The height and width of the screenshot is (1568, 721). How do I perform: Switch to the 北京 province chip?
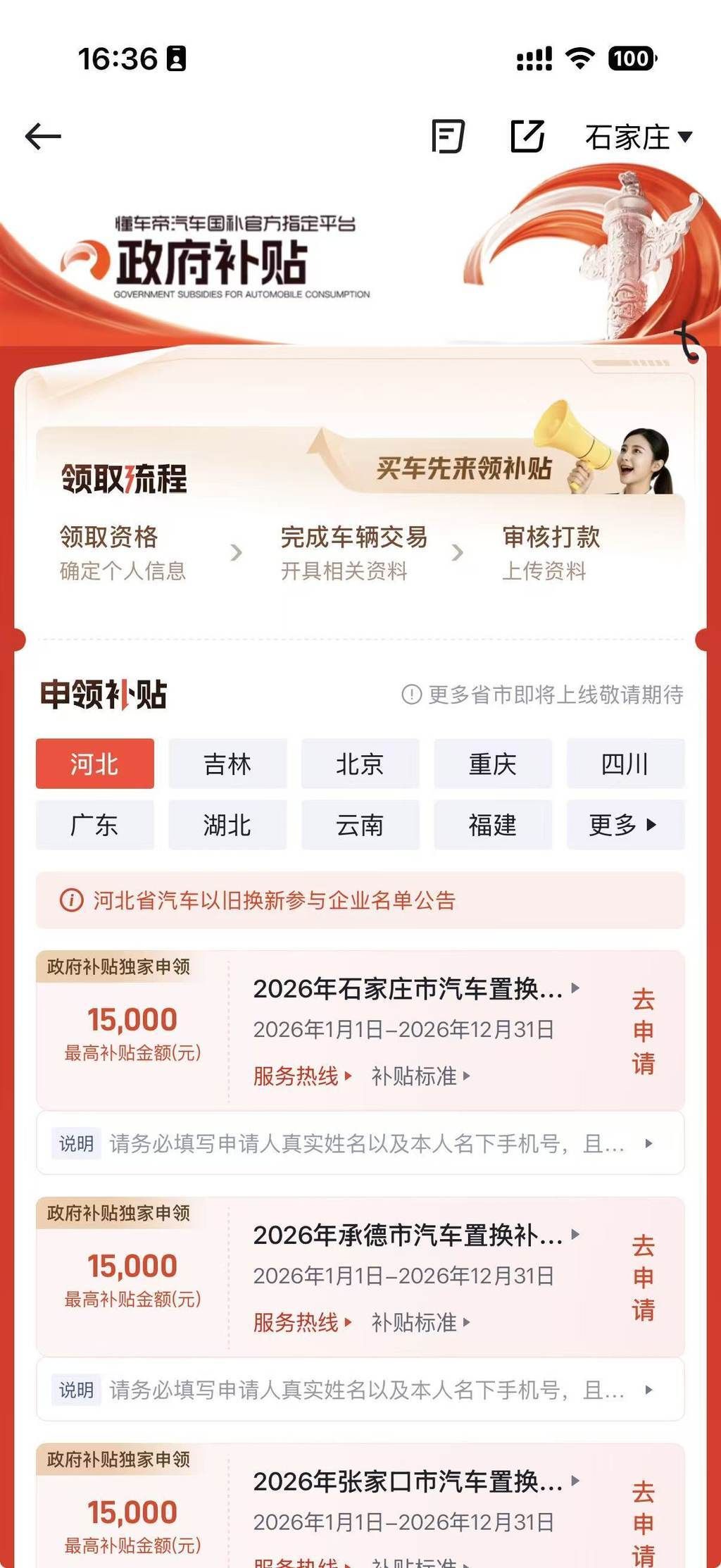pyautogui.click(x=360, y=764)
